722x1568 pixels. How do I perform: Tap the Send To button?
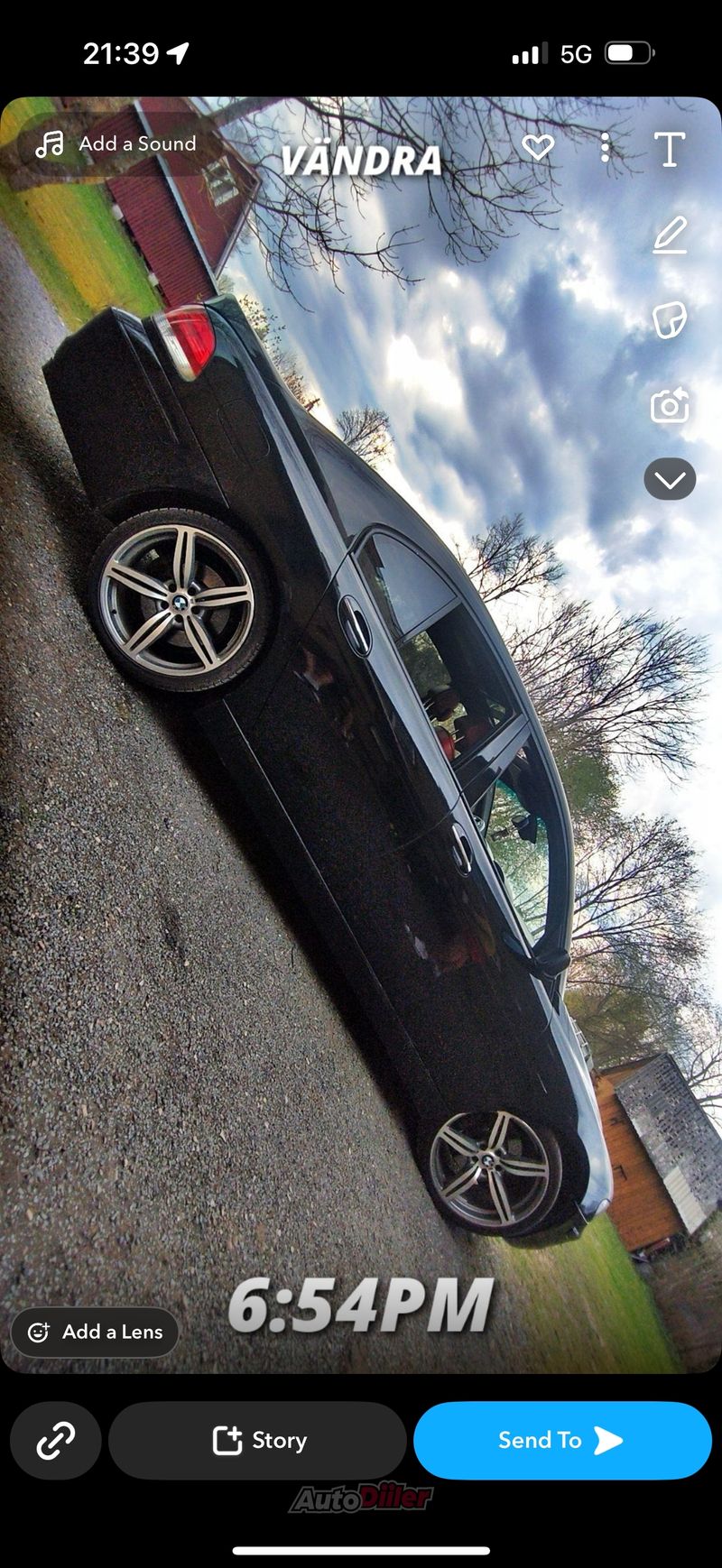562,1440
